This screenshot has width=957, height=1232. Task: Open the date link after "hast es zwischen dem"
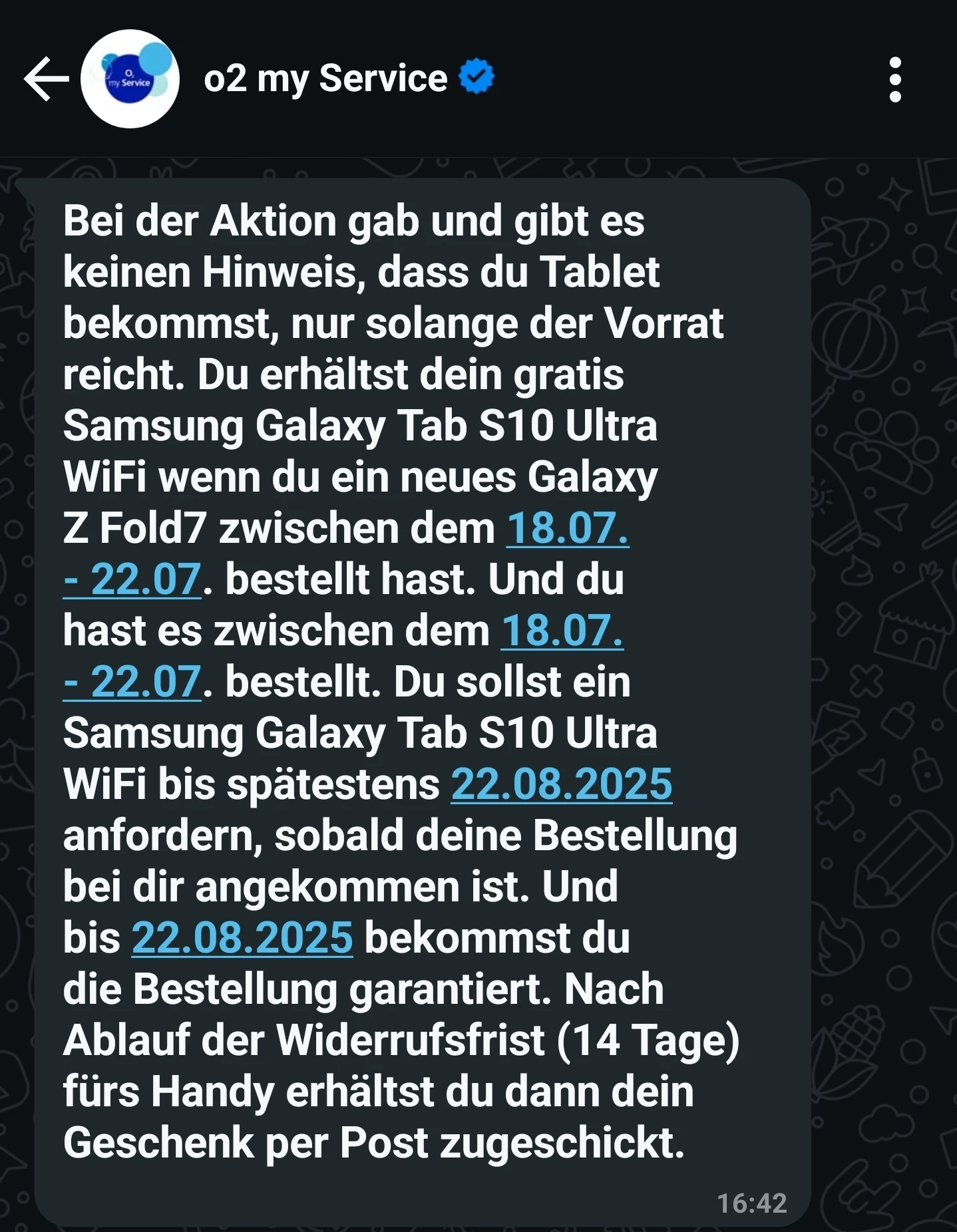coord(562,632)
